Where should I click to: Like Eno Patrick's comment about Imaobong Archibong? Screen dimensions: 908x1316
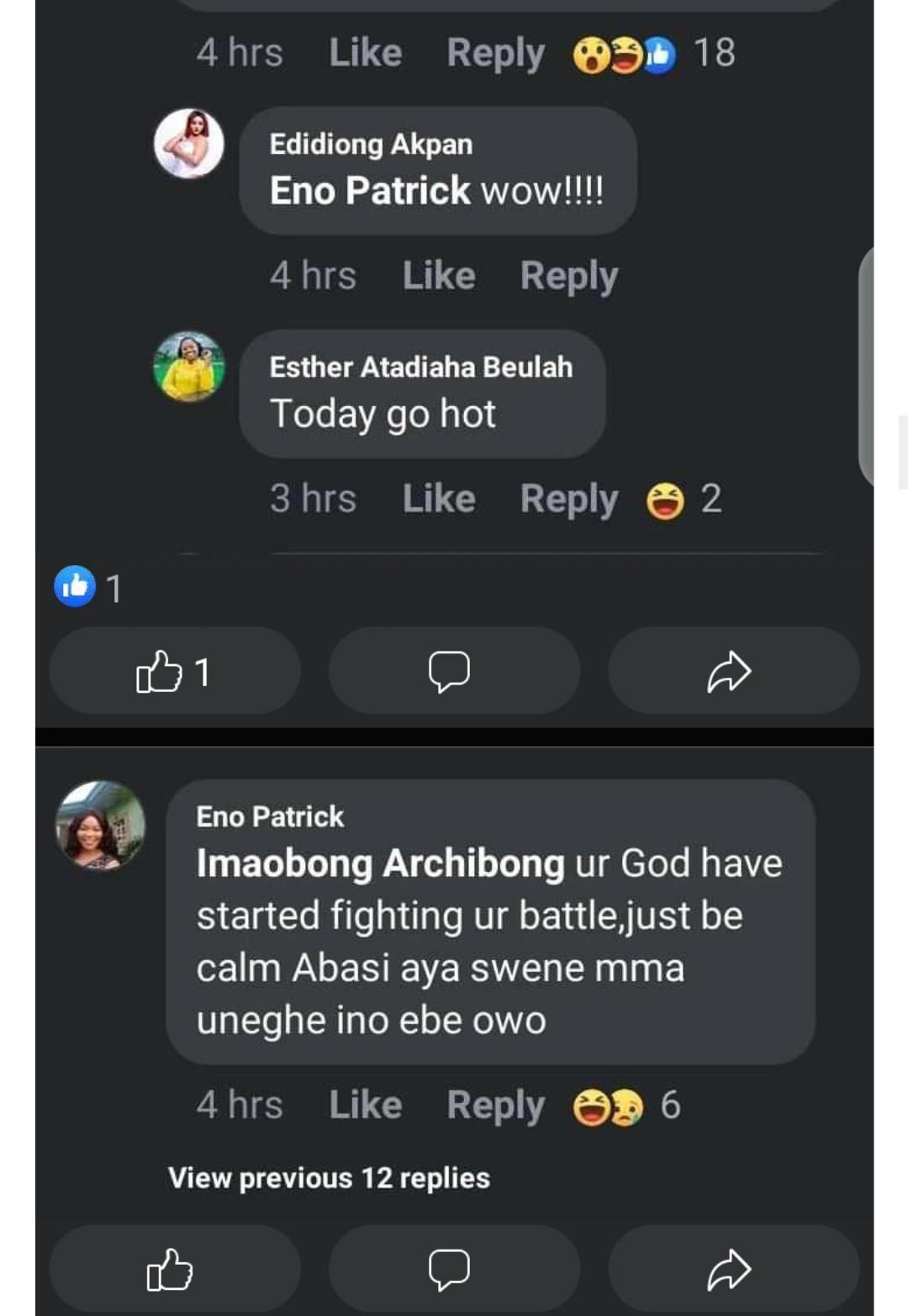pos(365,1105)
